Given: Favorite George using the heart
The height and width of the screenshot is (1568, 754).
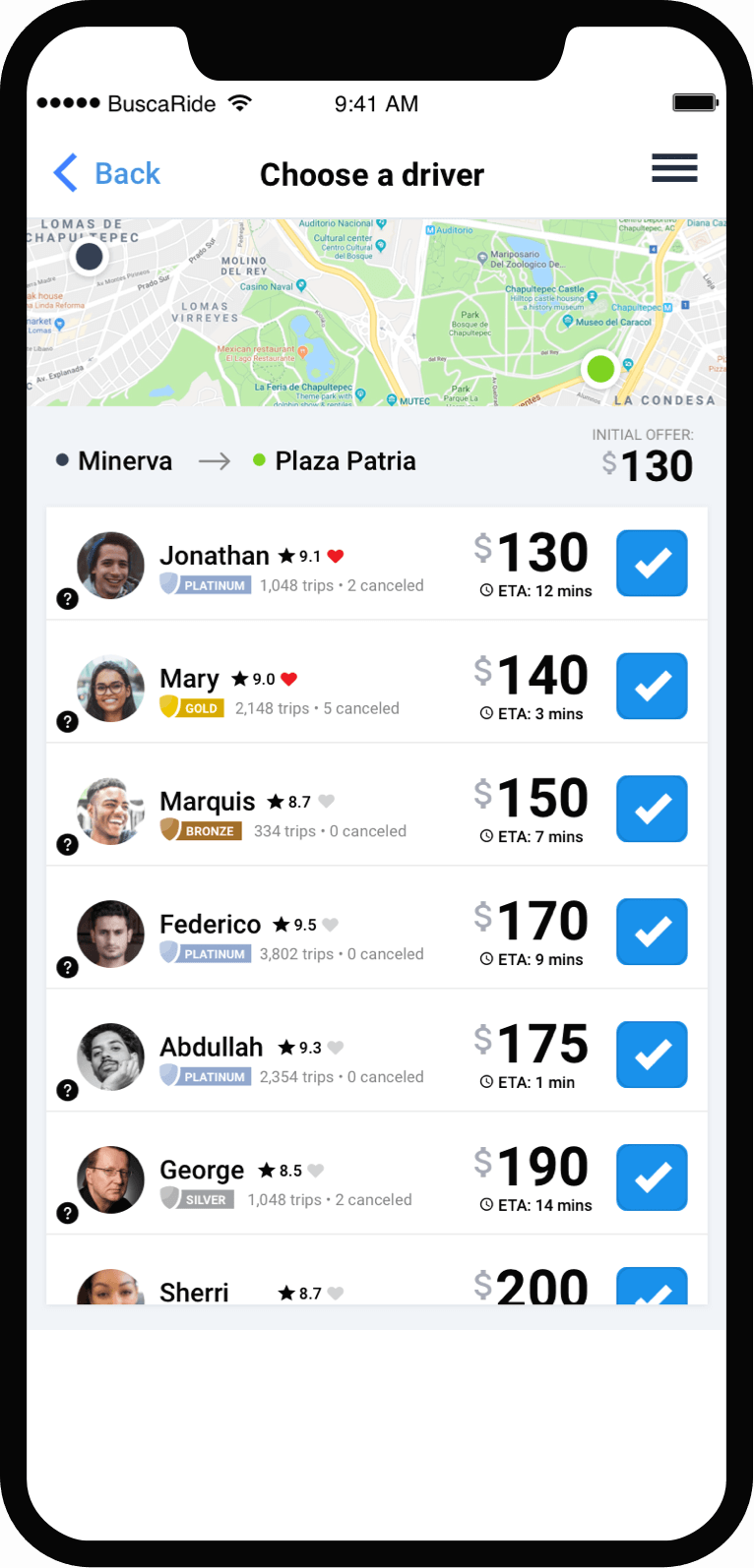Looking at the screenshot, I should click(316, 1171).
